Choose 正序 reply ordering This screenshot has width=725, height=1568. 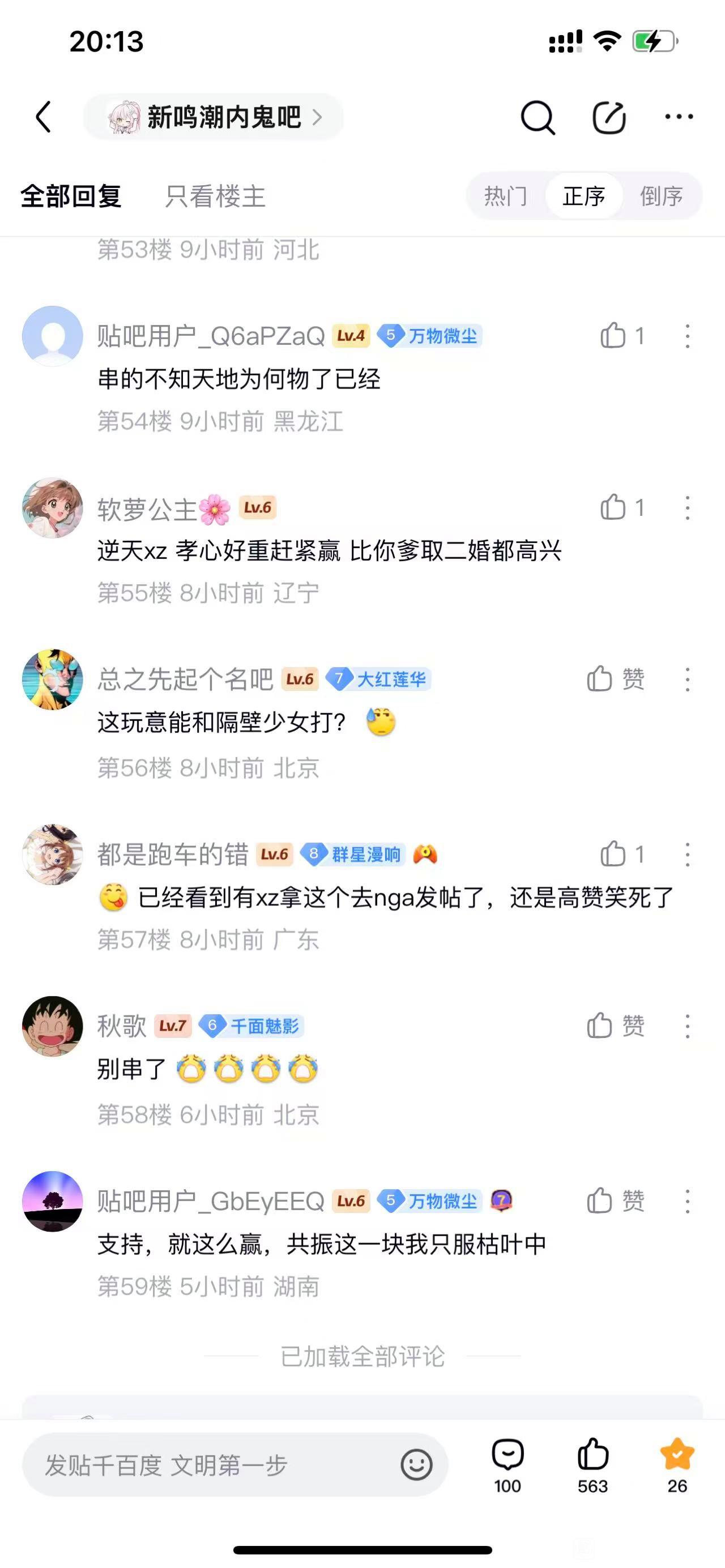pos(583,196)
